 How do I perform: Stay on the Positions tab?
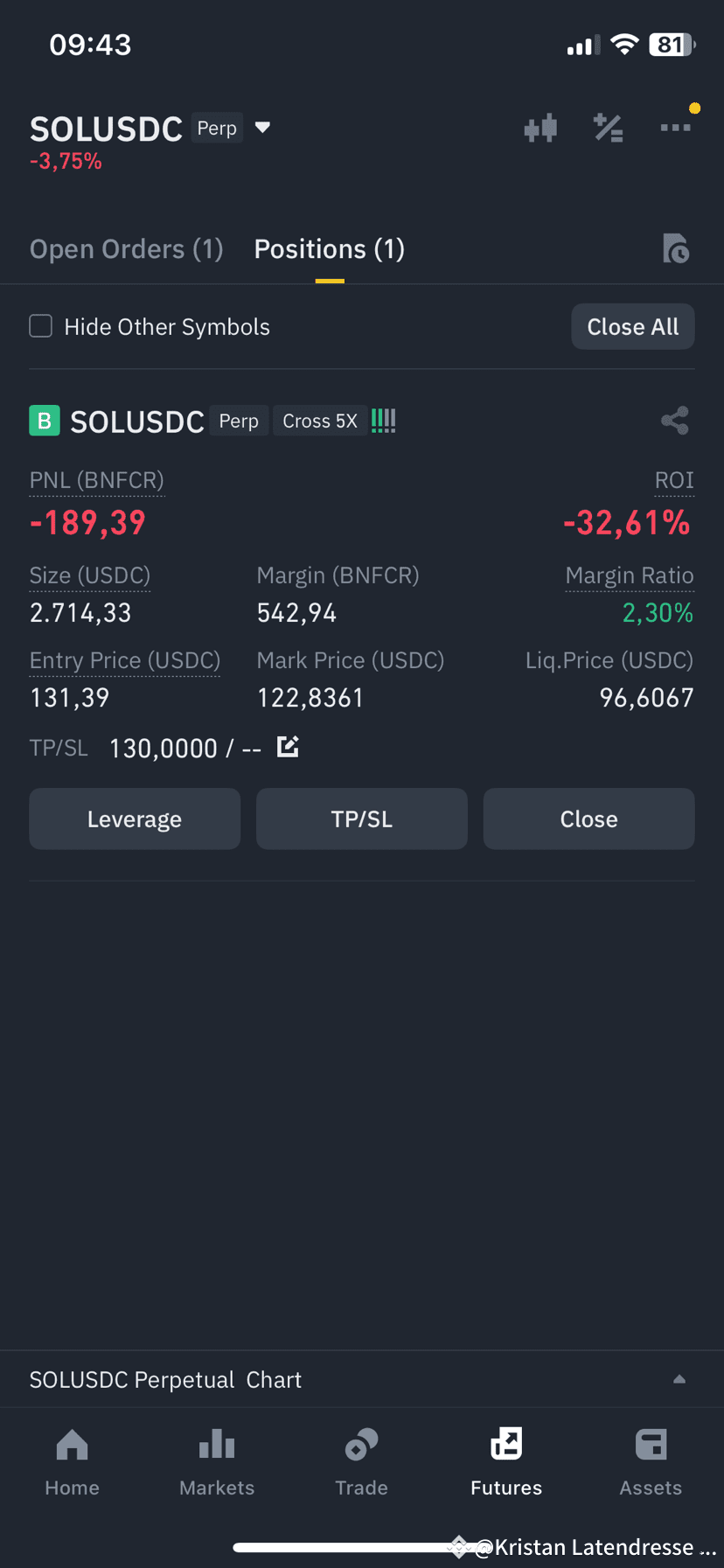point(329,248)
